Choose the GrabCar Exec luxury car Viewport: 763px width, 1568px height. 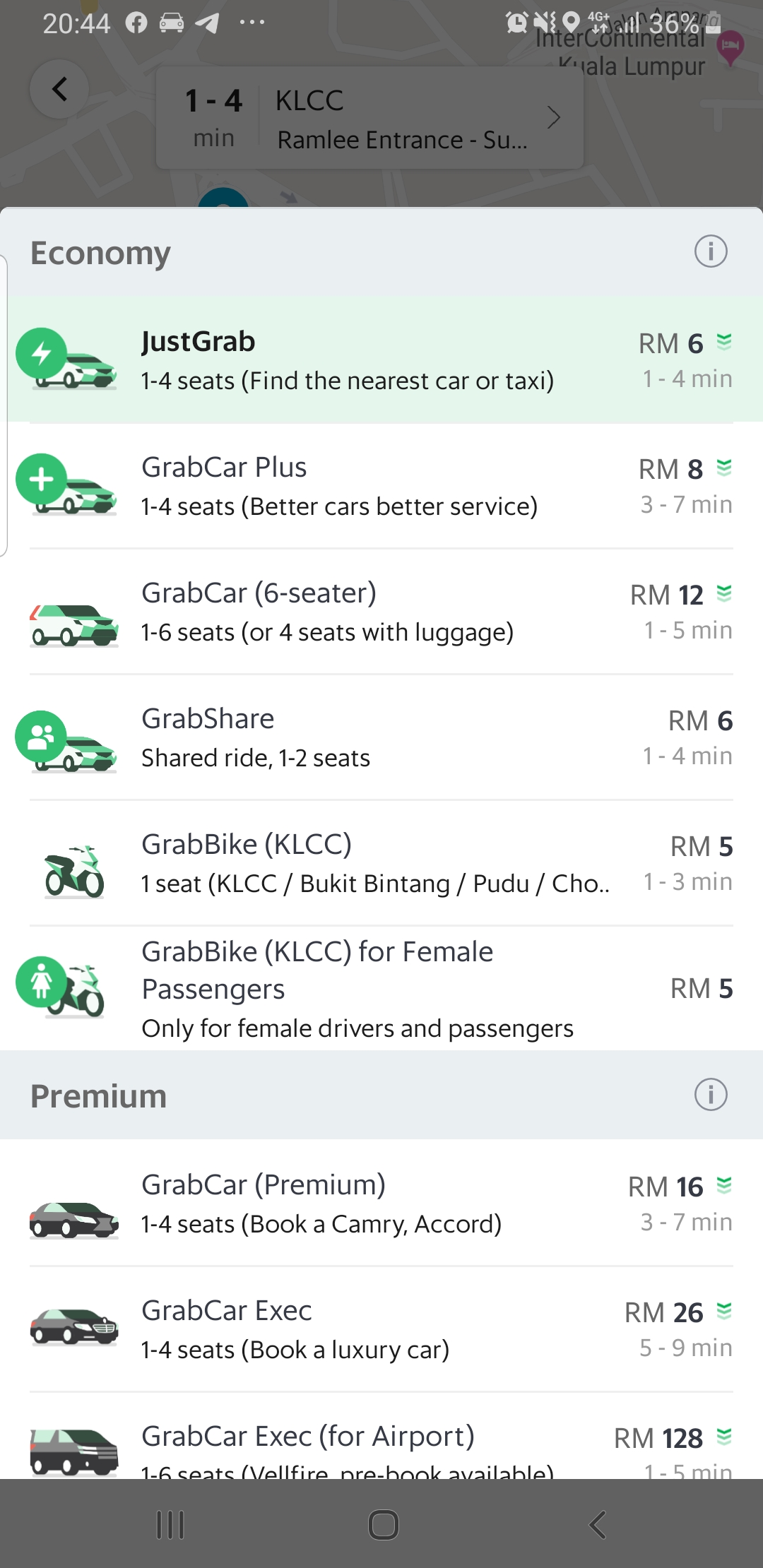(x=381, y=1329)
